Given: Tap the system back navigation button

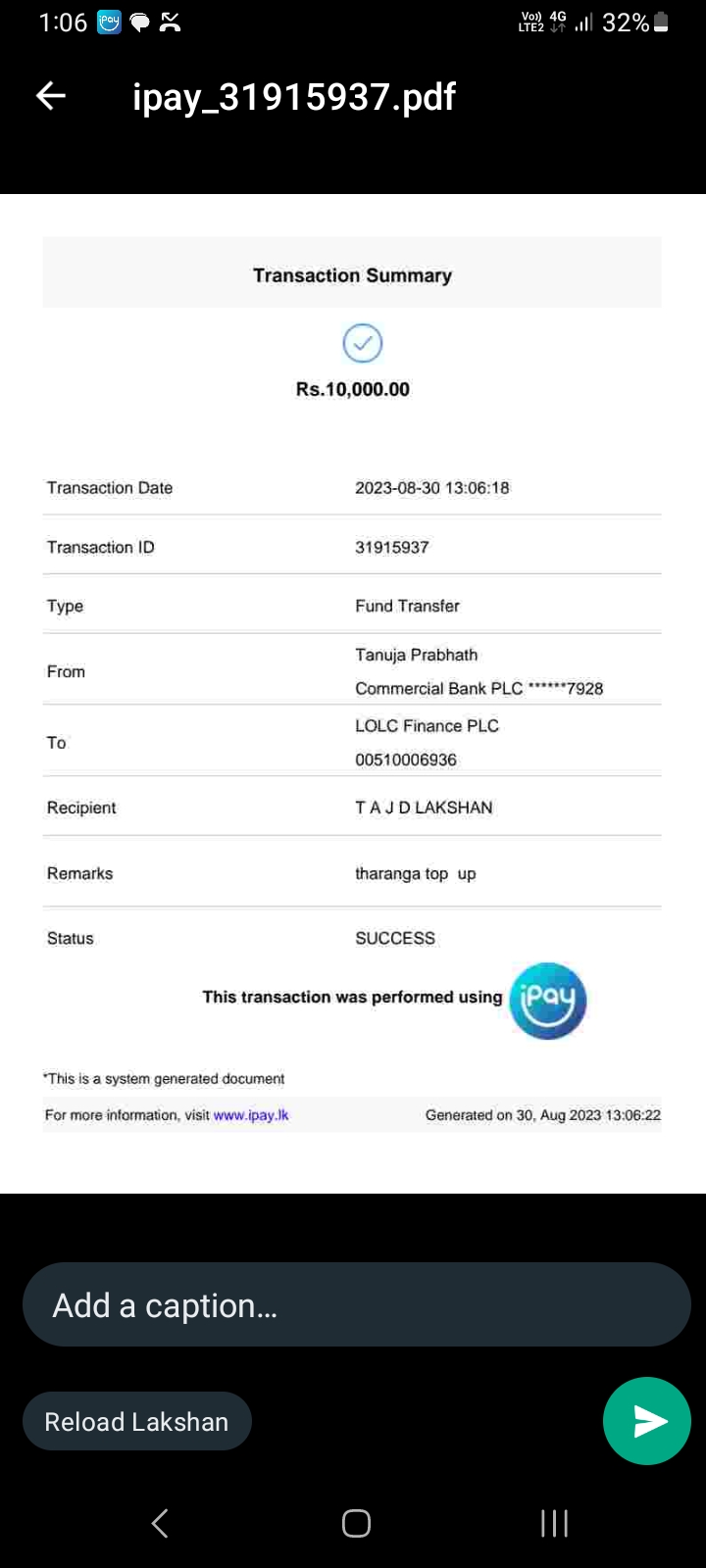Looking at the screenshot, I should (x=161, y=1523).
